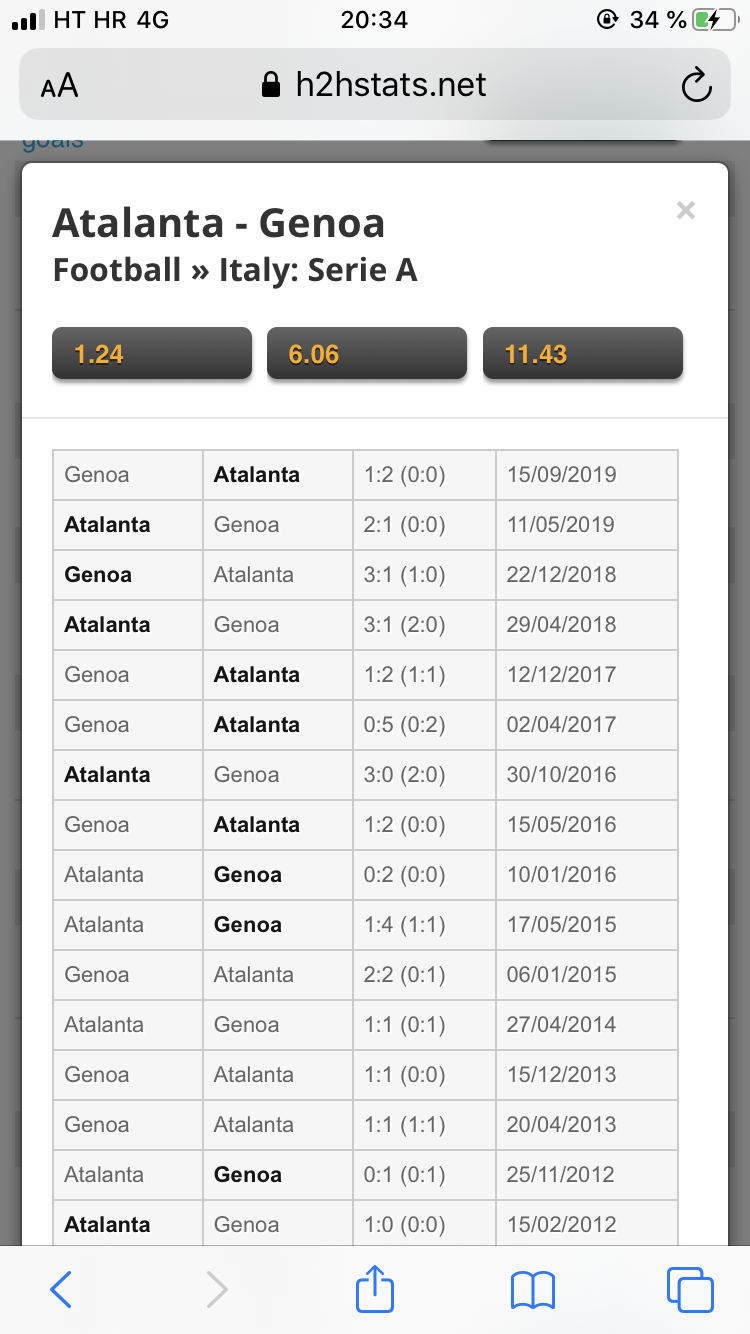
Task: Tap the h2hstats.net address bar
Action: [x=374, y=86]
